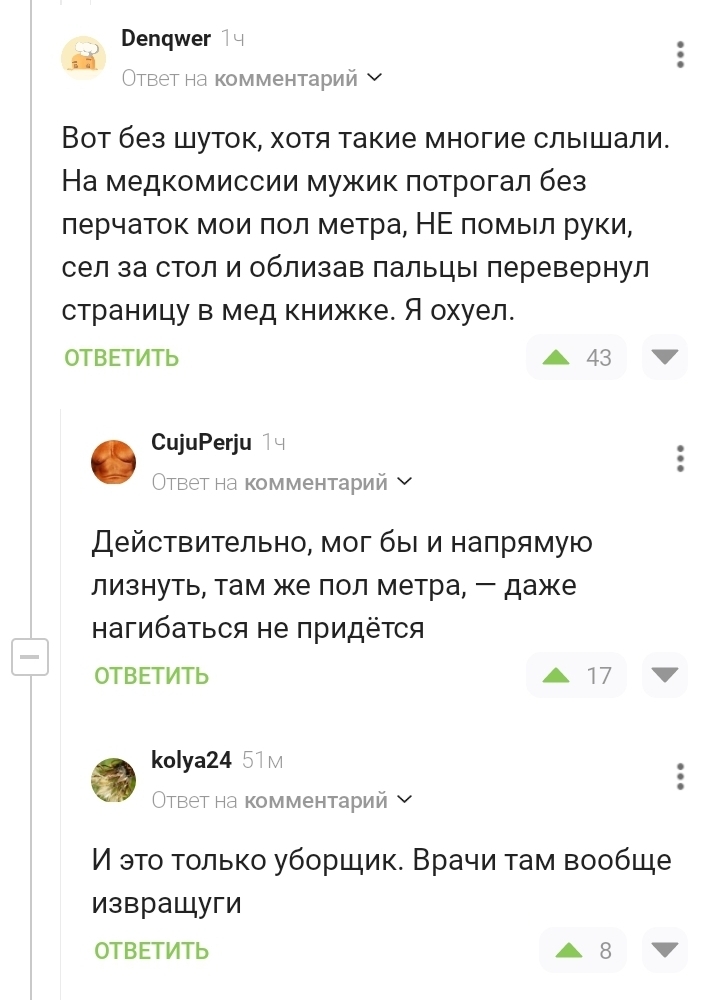
Task: Upvote kolya24's comment
Action: click(x=569, y=950)
